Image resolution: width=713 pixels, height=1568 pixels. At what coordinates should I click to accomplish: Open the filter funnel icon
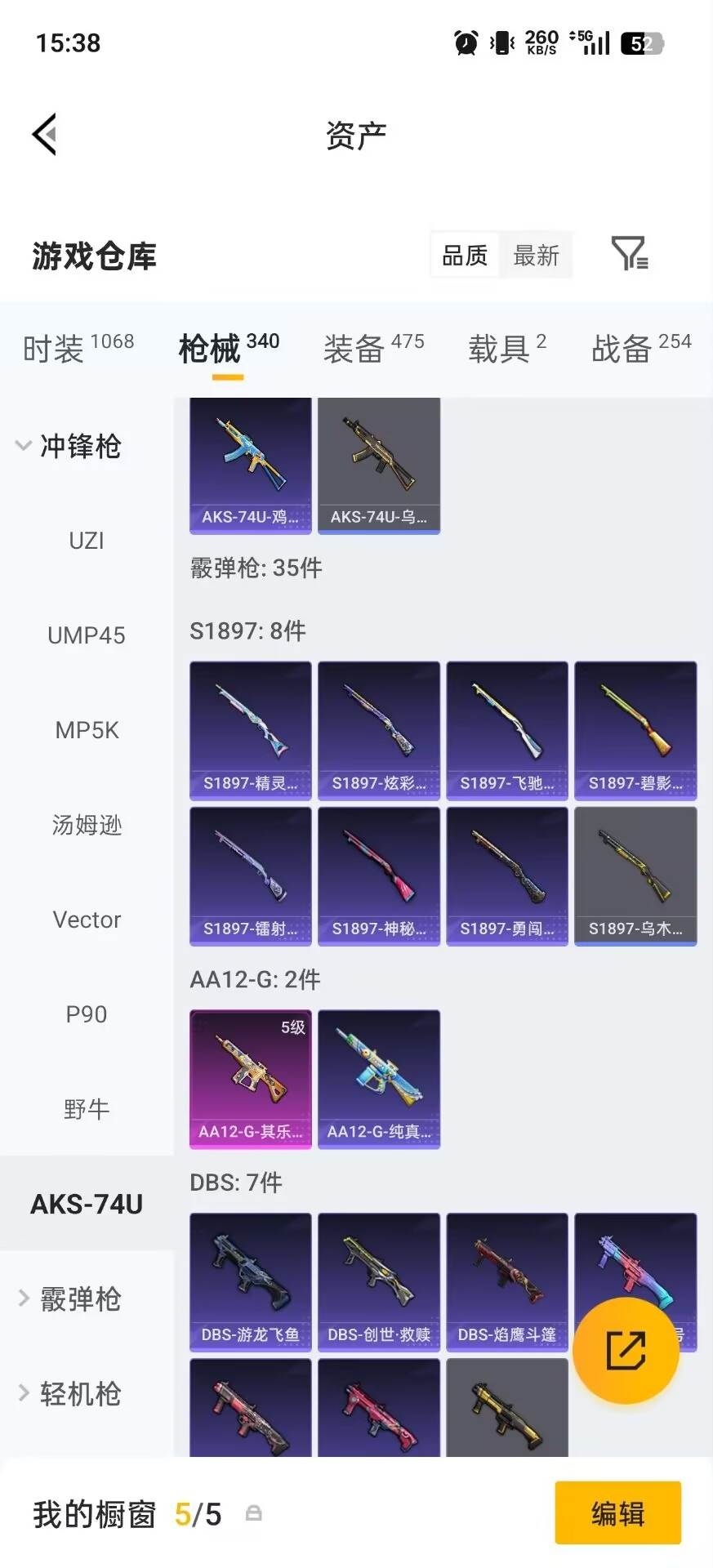tap(630, 254)
